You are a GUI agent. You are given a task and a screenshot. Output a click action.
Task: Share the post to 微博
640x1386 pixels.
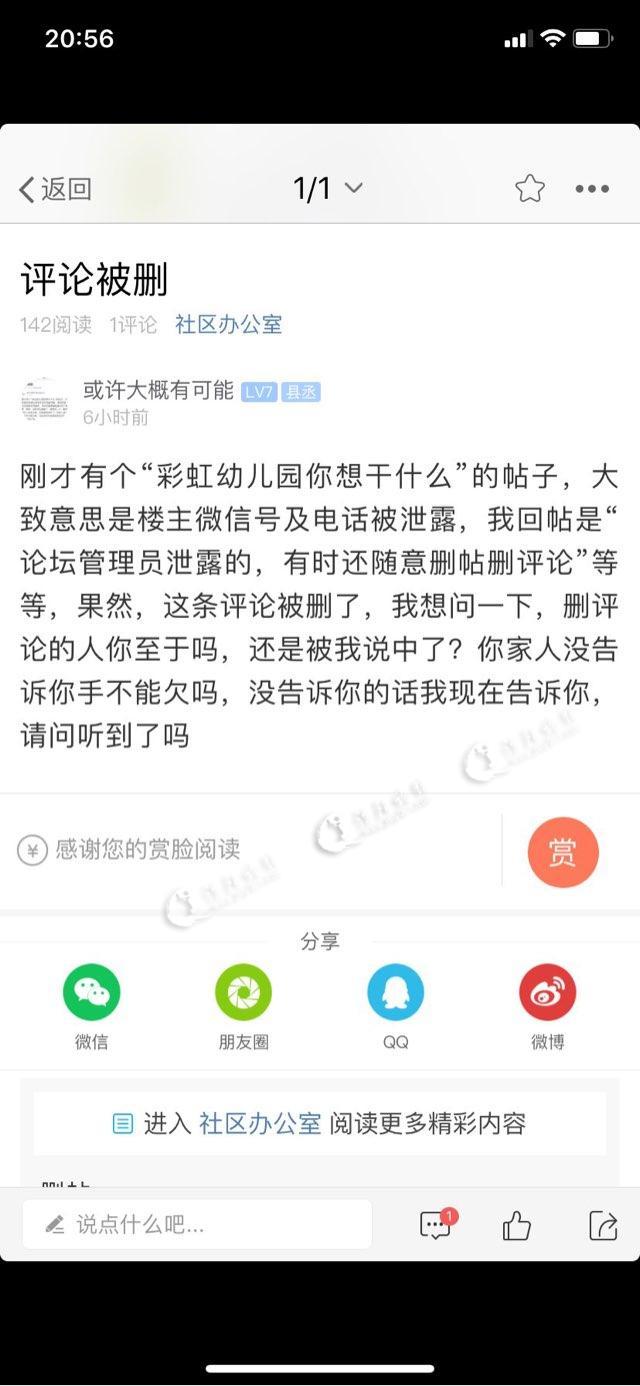point(547,994)
